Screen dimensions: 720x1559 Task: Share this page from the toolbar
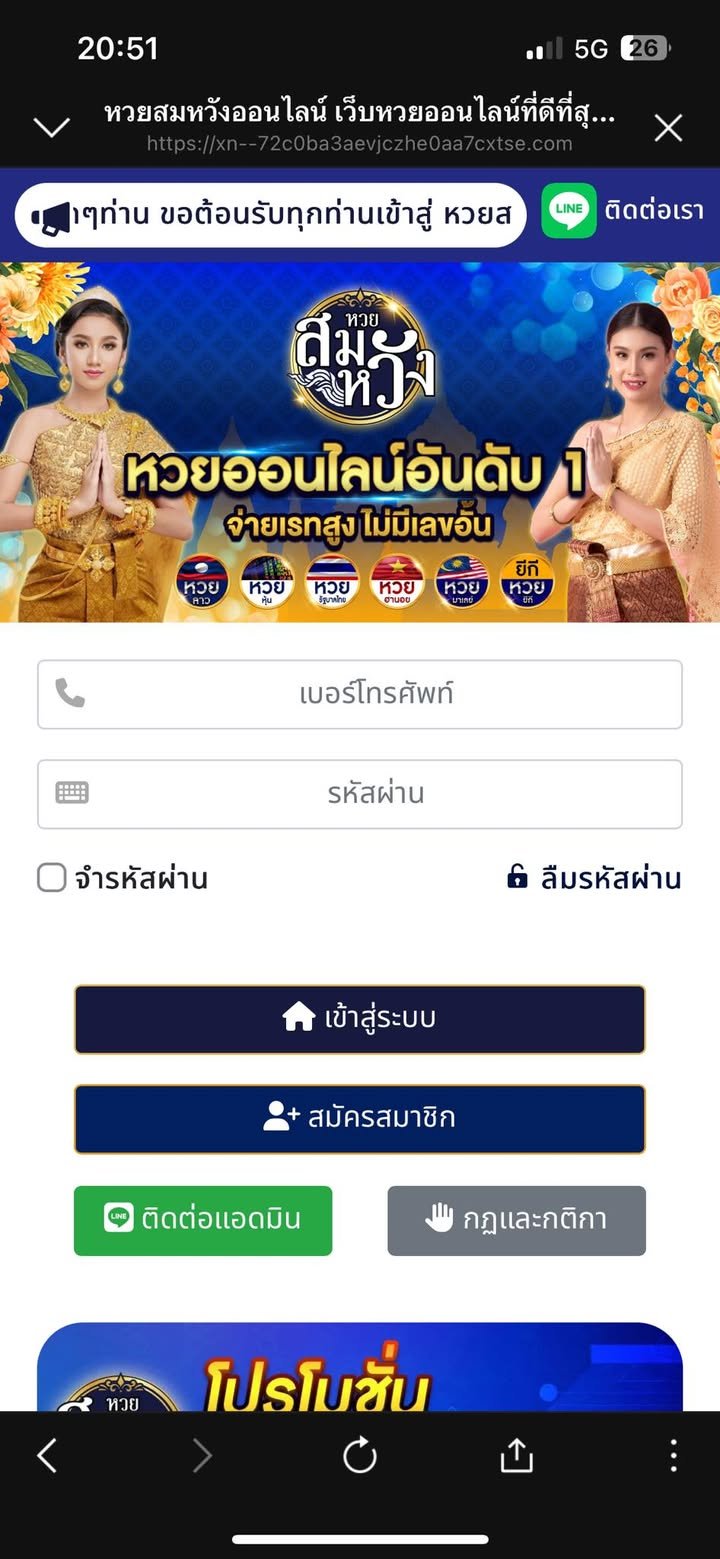click(x=516, y=1456)
